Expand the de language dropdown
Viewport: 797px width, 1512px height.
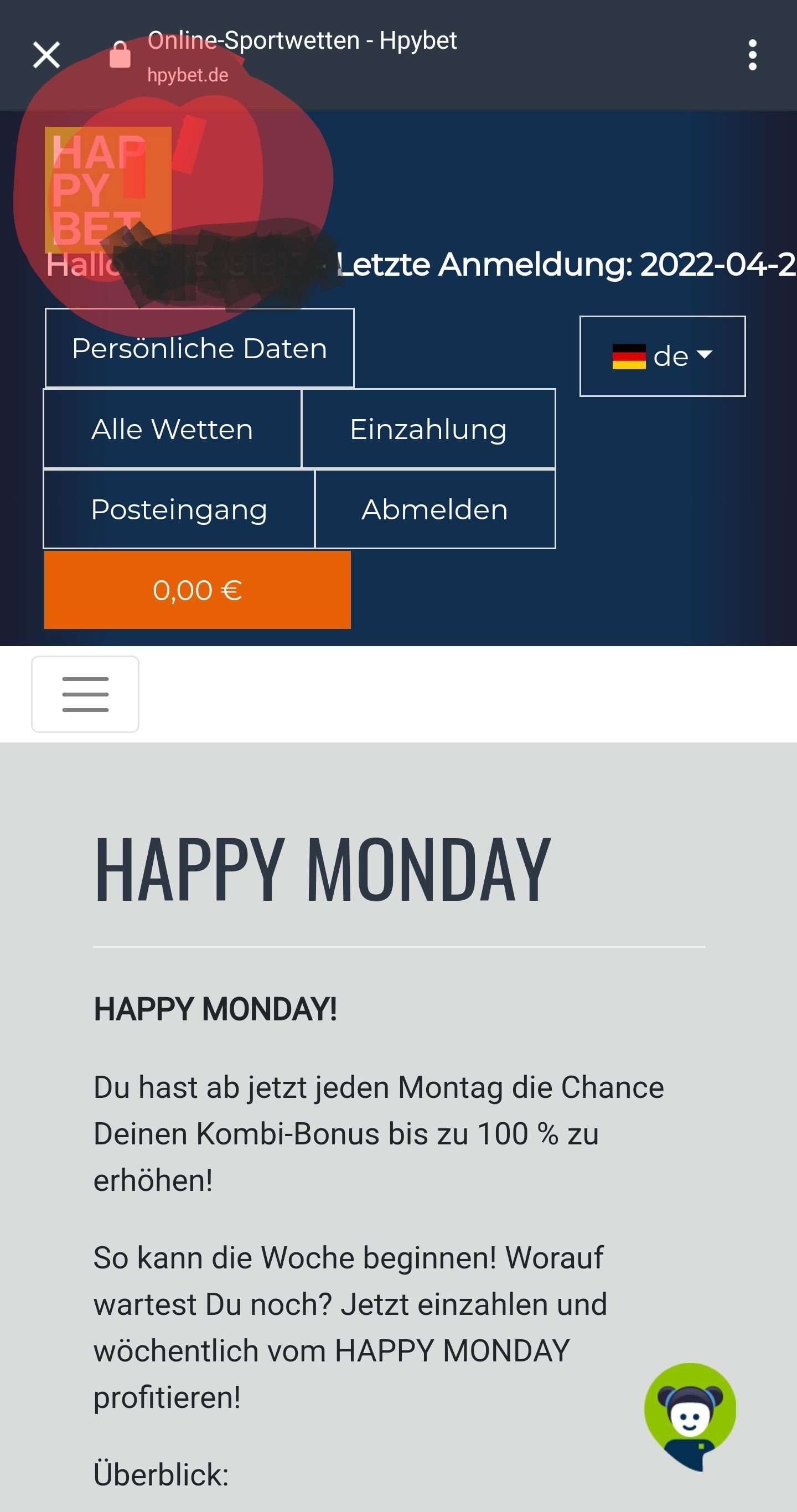pyautogui.click(x=662, y=357)
